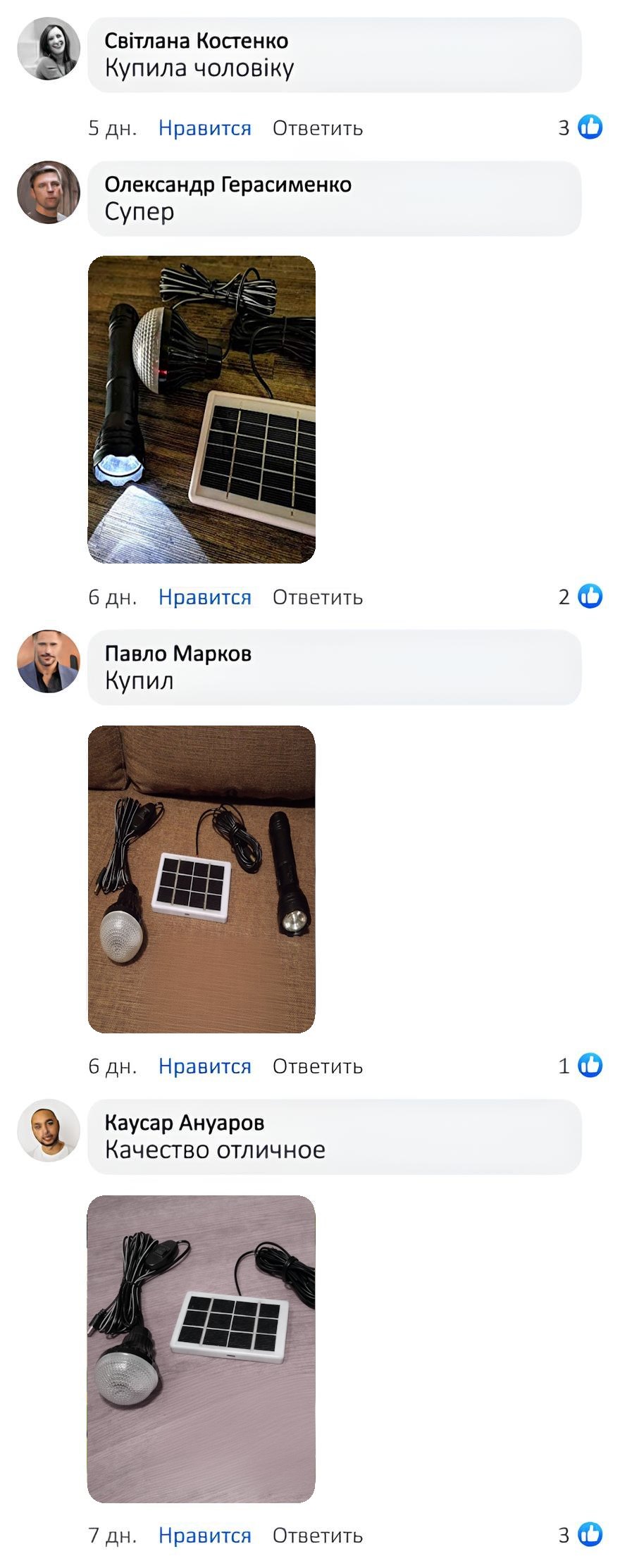Reply to Олександр Герасименко's comment

(318, 597)
